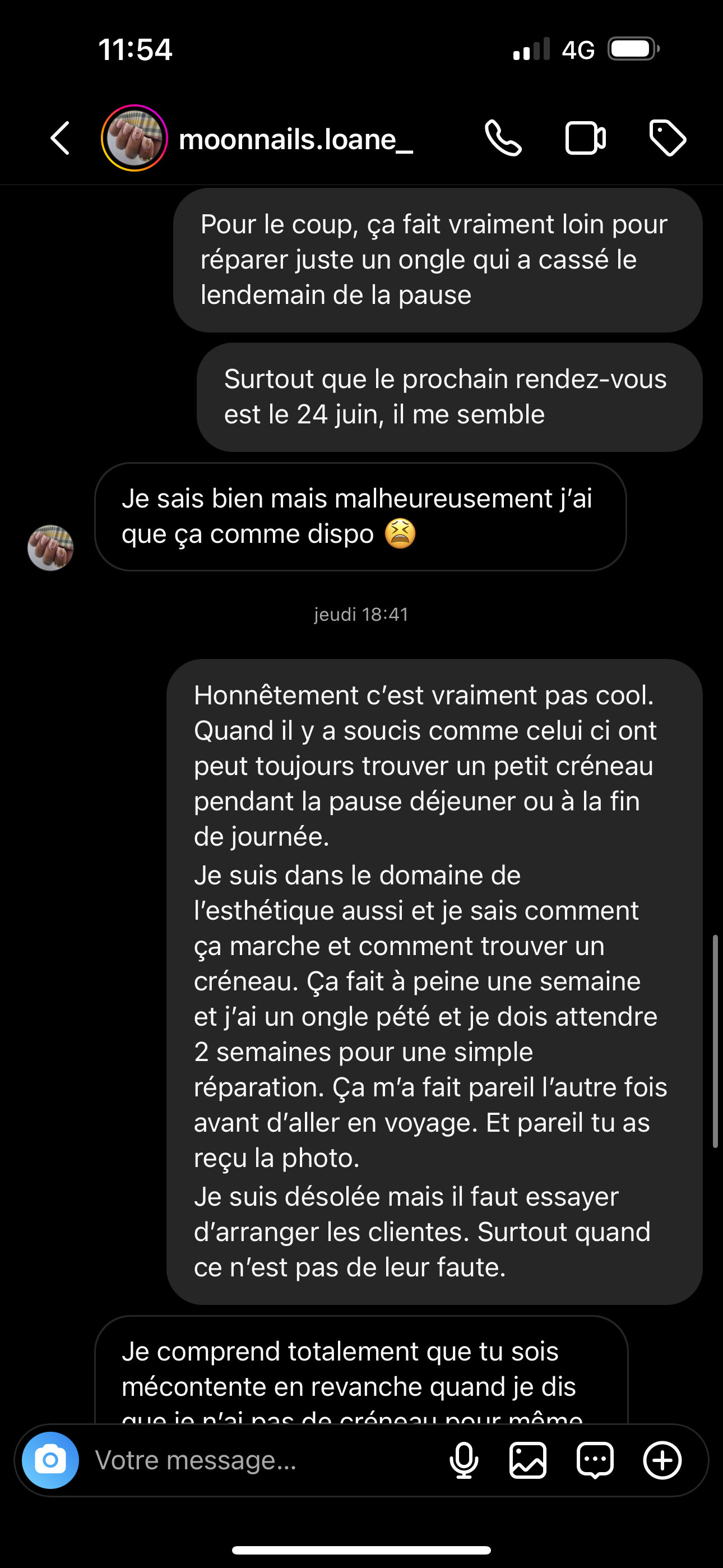Open the tag label icon
The height and width of the screenshot is (1568, 723).
(668, 139)
